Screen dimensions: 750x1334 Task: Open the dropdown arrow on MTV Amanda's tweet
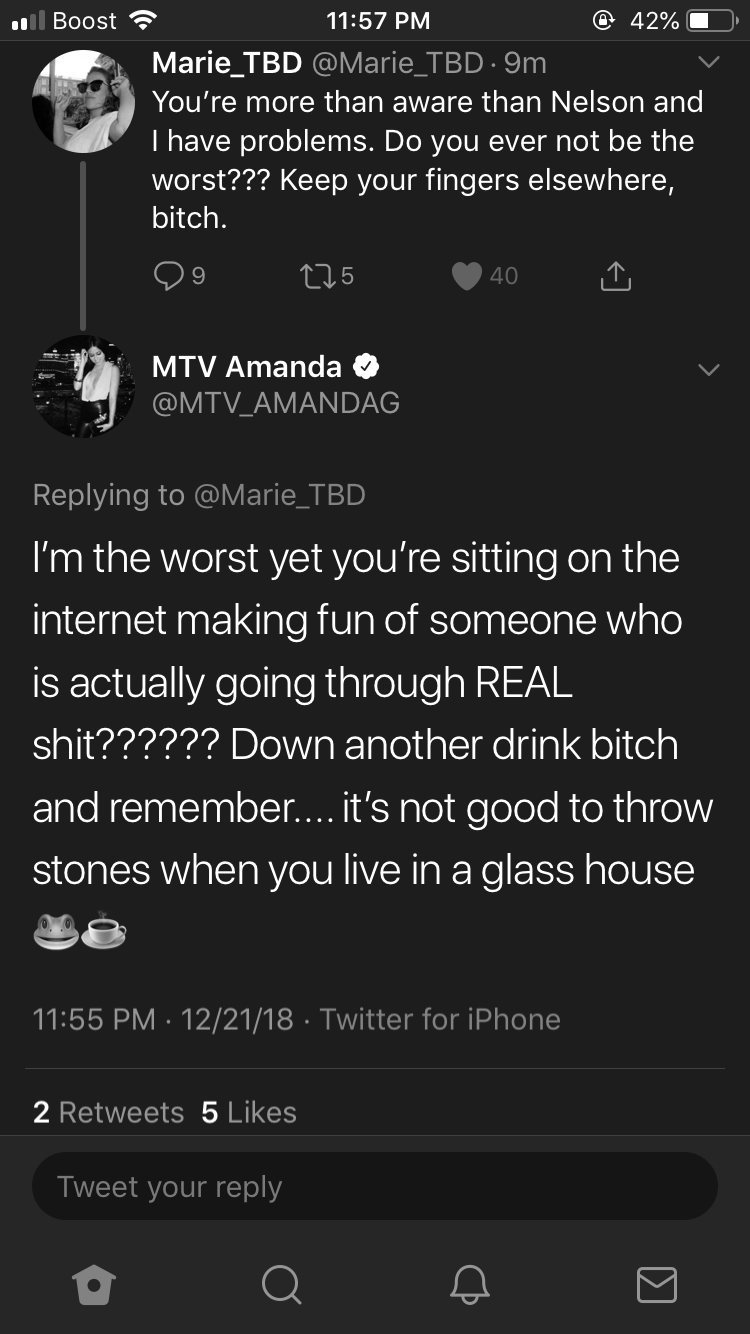point(708,371)
